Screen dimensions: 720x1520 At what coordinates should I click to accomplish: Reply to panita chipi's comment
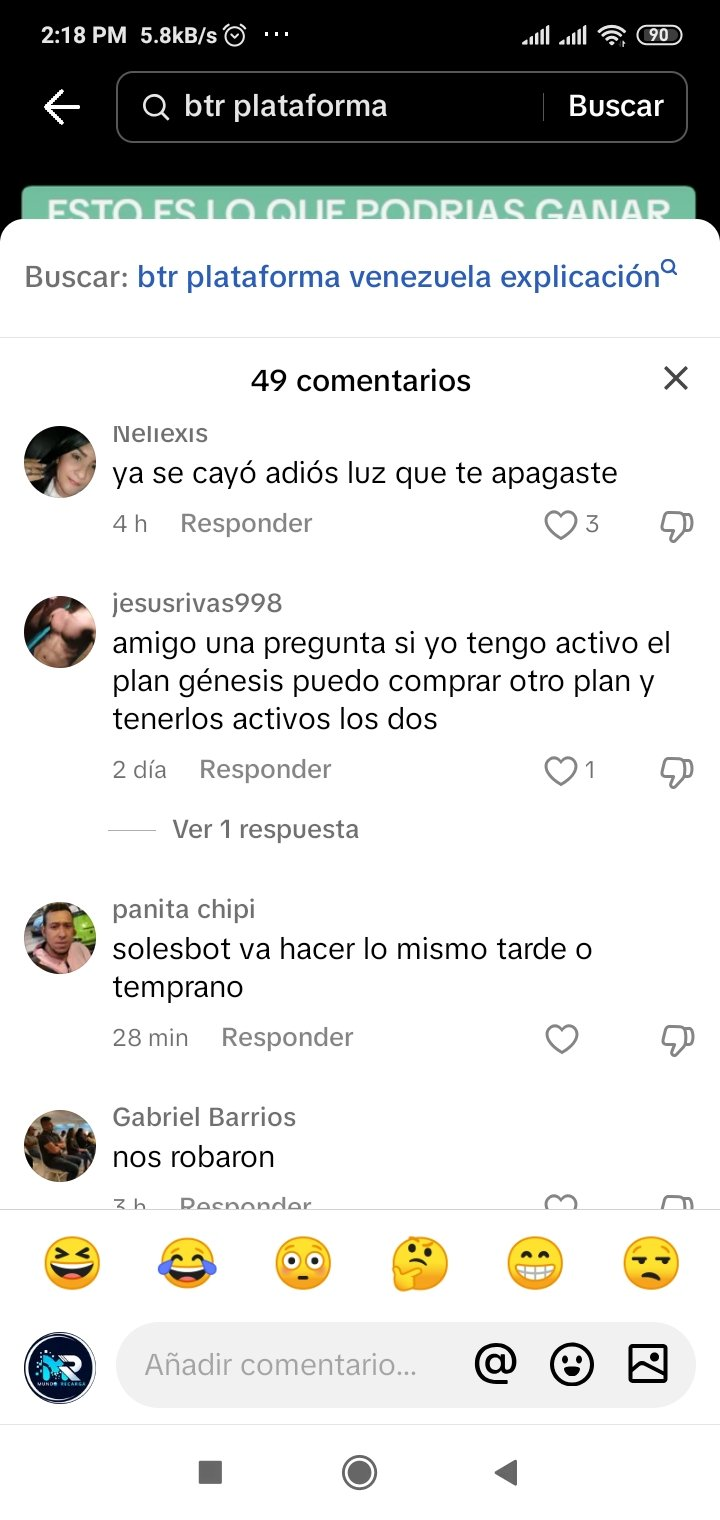tap(287, 1038)
